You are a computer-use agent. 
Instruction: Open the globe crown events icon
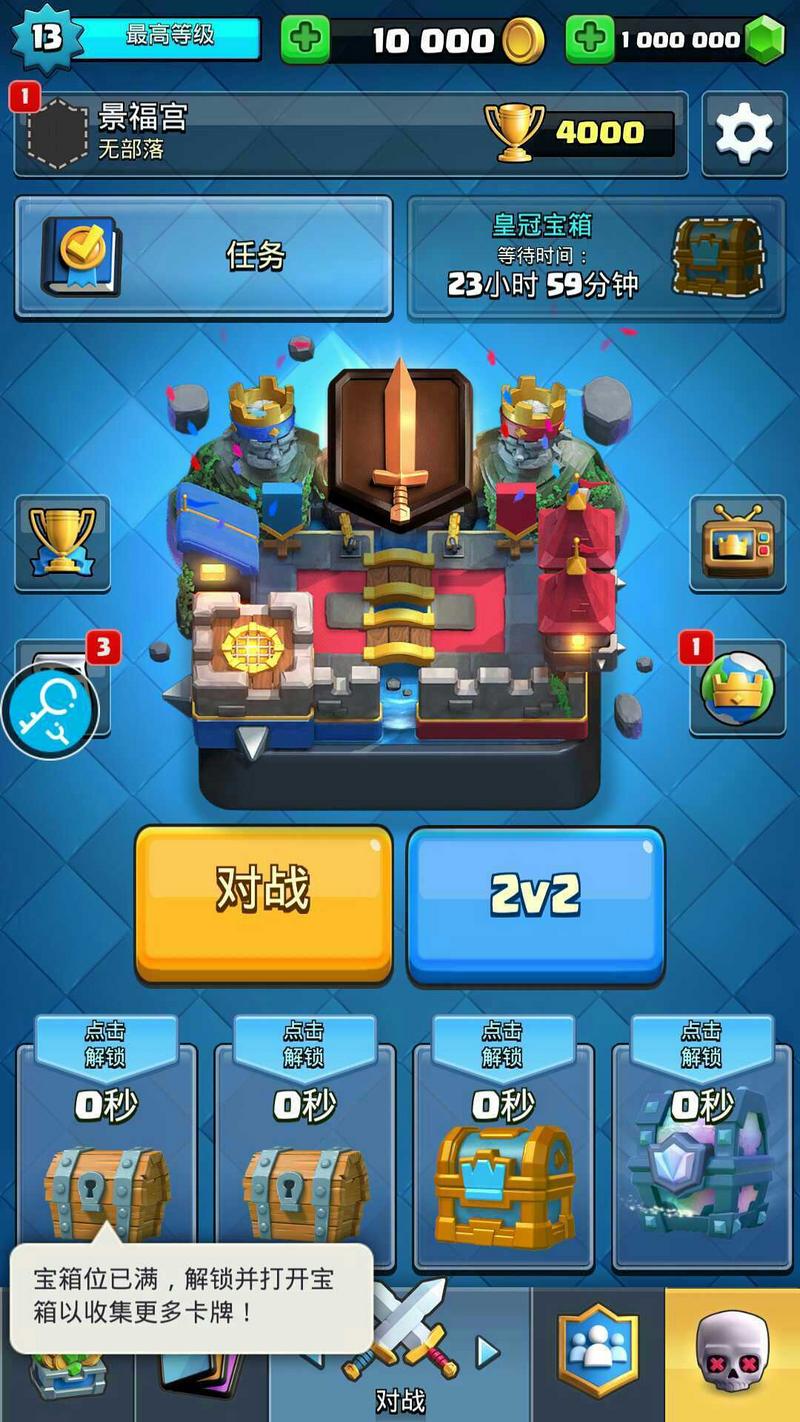click(x=737, y=689)
